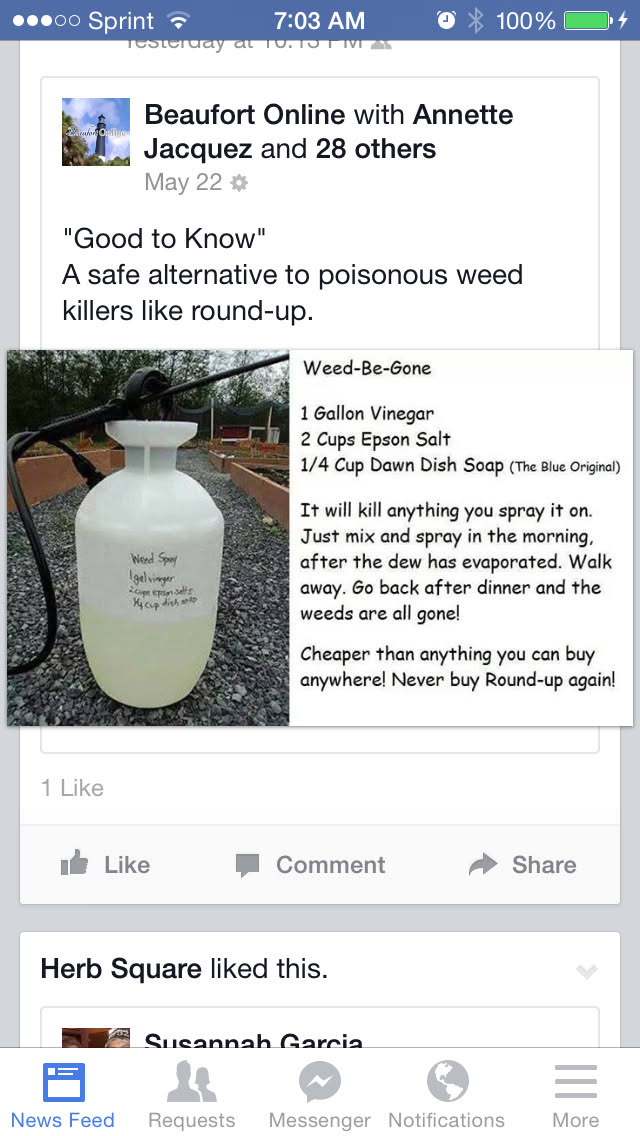Open the More menu tab
Viewport: 640px width, 1136px height.
pos(575,1094)
